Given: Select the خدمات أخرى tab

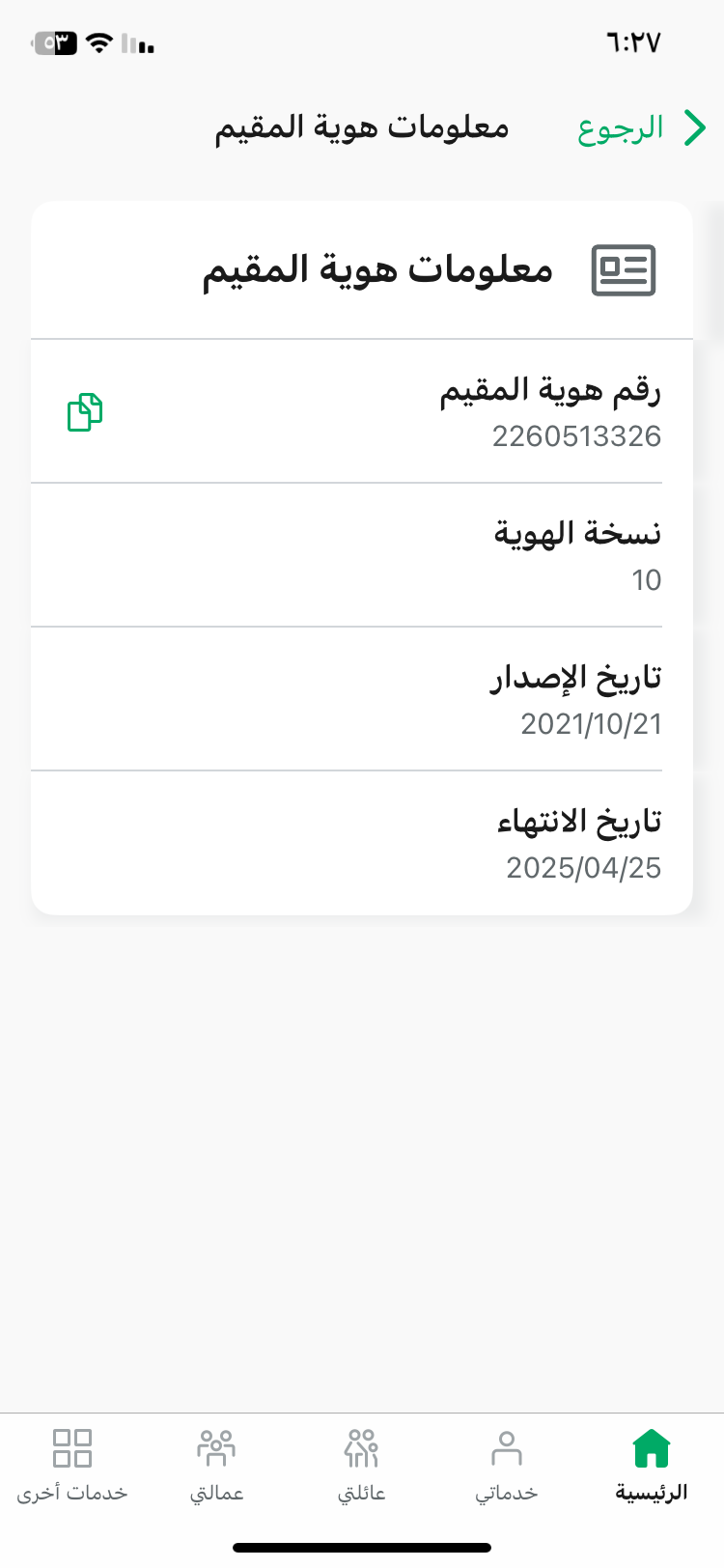Looking at the screenshot, I should [72, 1465].
